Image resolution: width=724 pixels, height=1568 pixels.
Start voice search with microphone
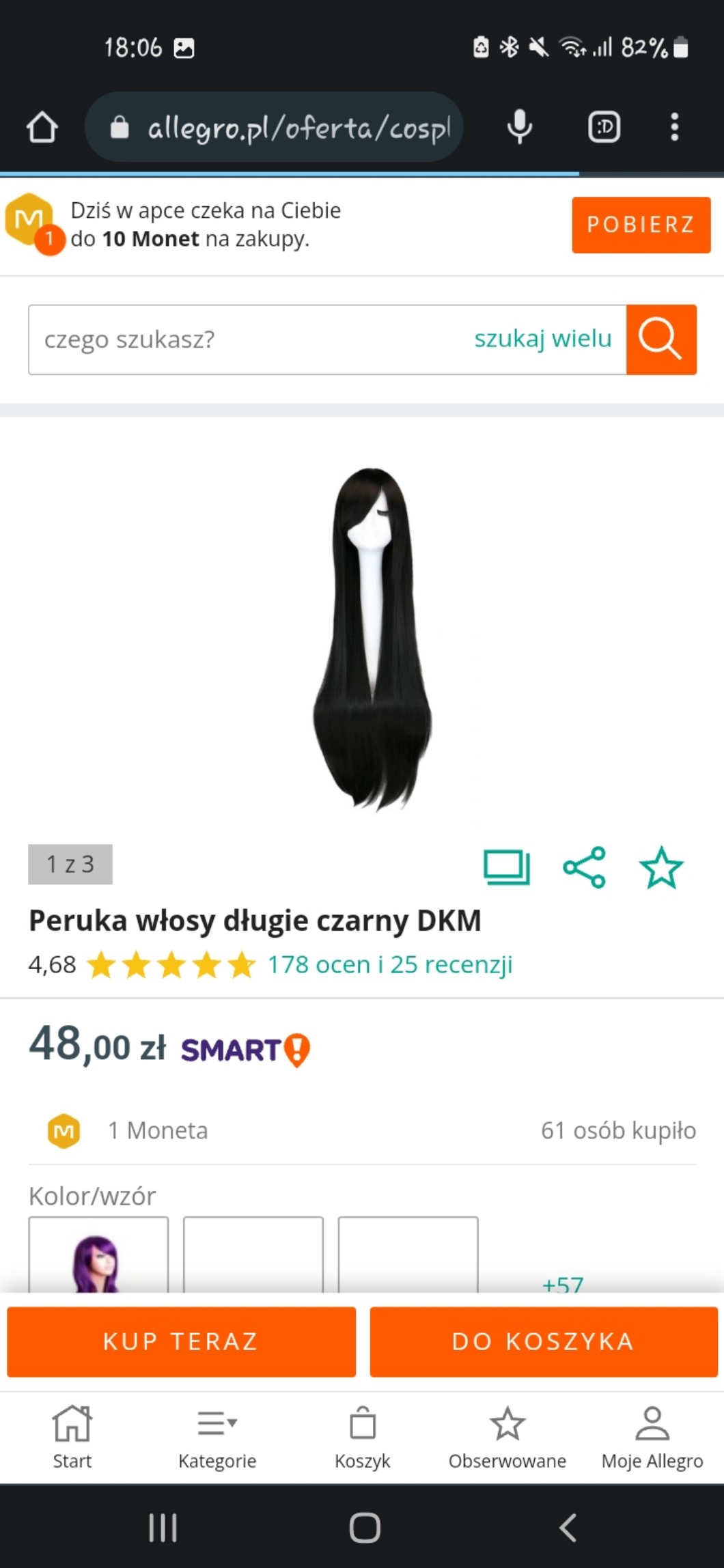(519, 127)
